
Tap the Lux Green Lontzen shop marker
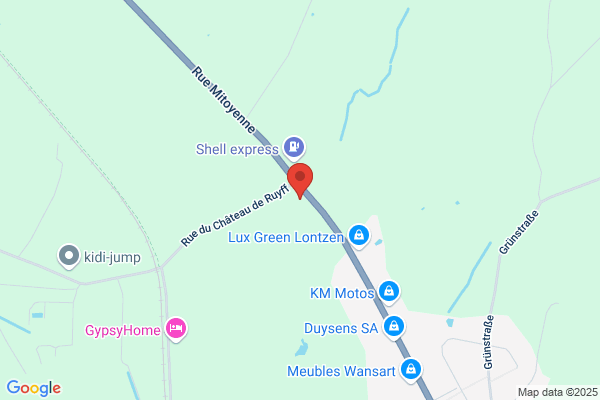(x=359, y=236)
